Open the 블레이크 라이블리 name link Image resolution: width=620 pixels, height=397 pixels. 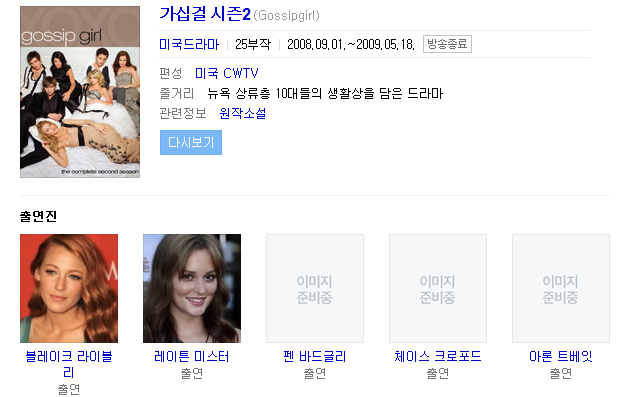coord(69,364)
